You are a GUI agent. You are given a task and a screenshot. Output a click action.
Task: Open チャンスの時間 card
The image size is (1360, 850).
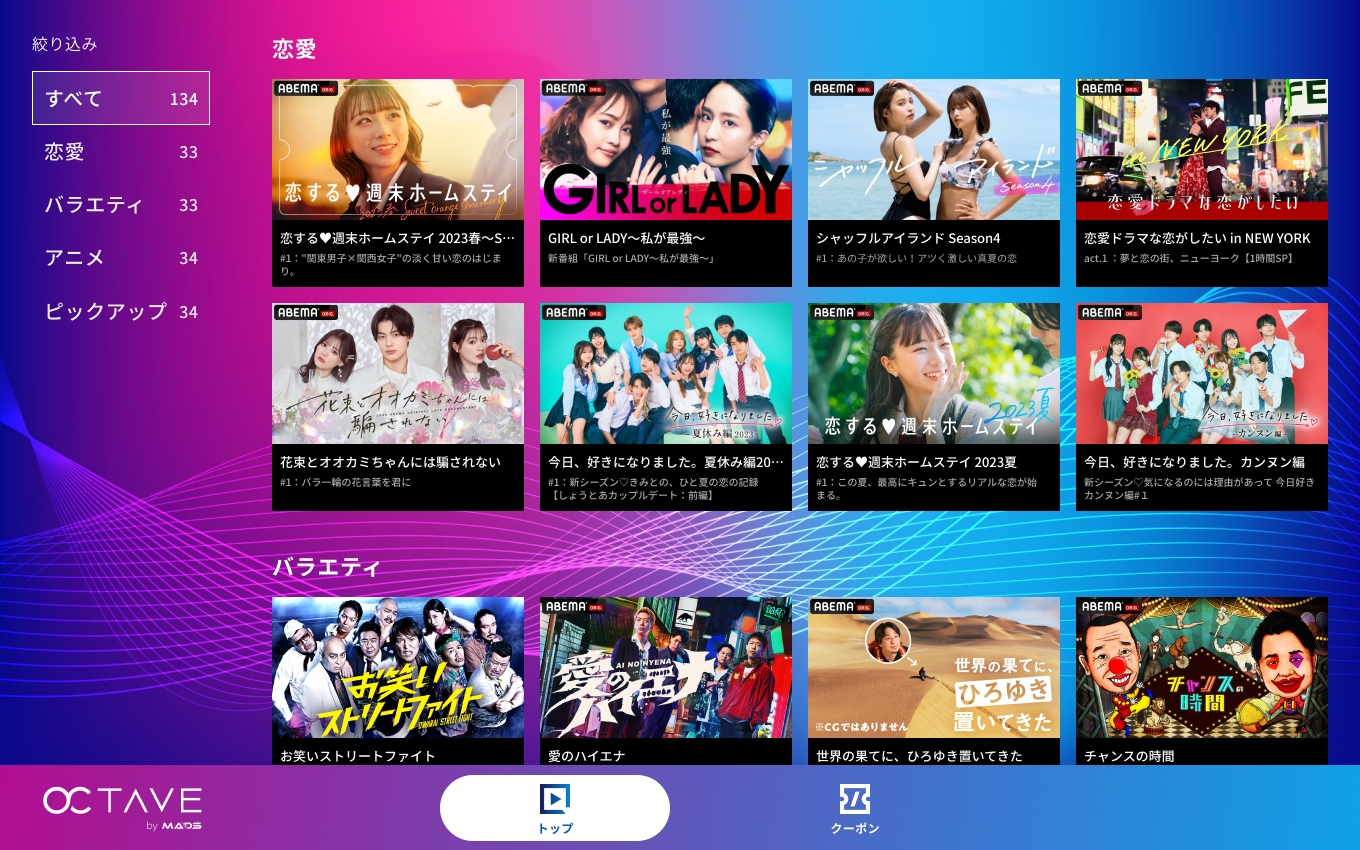click(x=1202, y=681)
